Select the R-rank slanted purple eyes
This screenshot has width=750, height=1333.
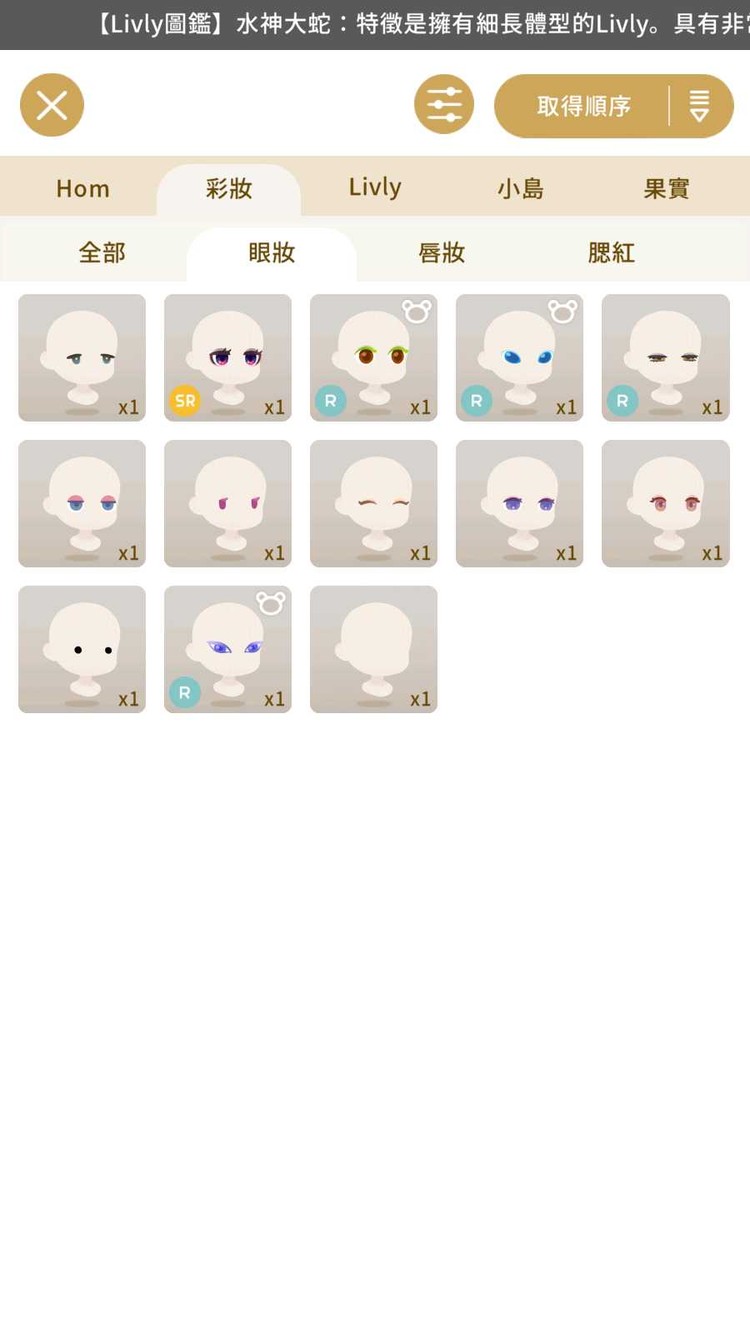click(228, 649)
